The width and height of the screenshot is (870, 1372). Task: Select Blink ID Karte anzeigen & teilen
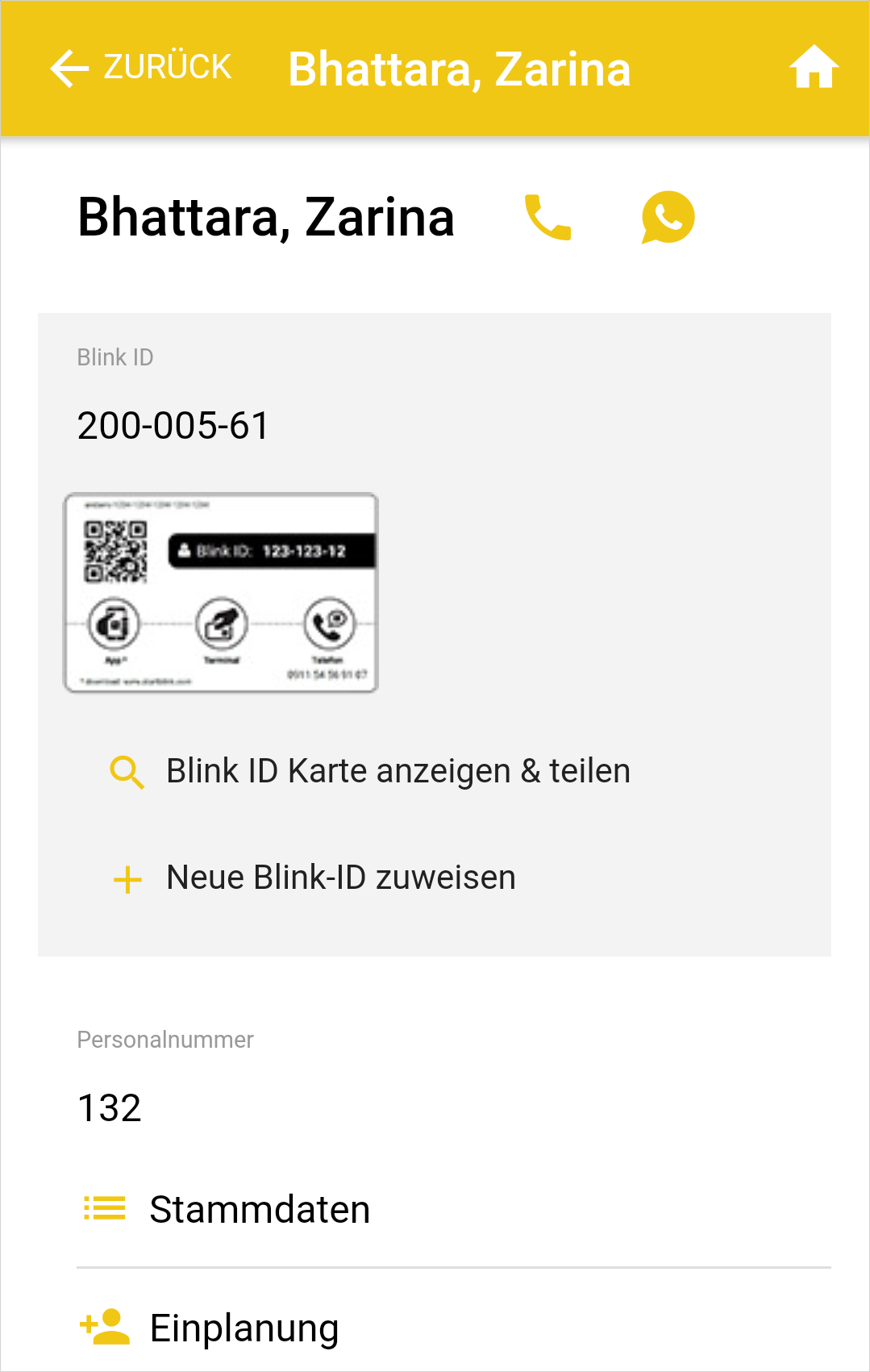click(x=398, y=771)
